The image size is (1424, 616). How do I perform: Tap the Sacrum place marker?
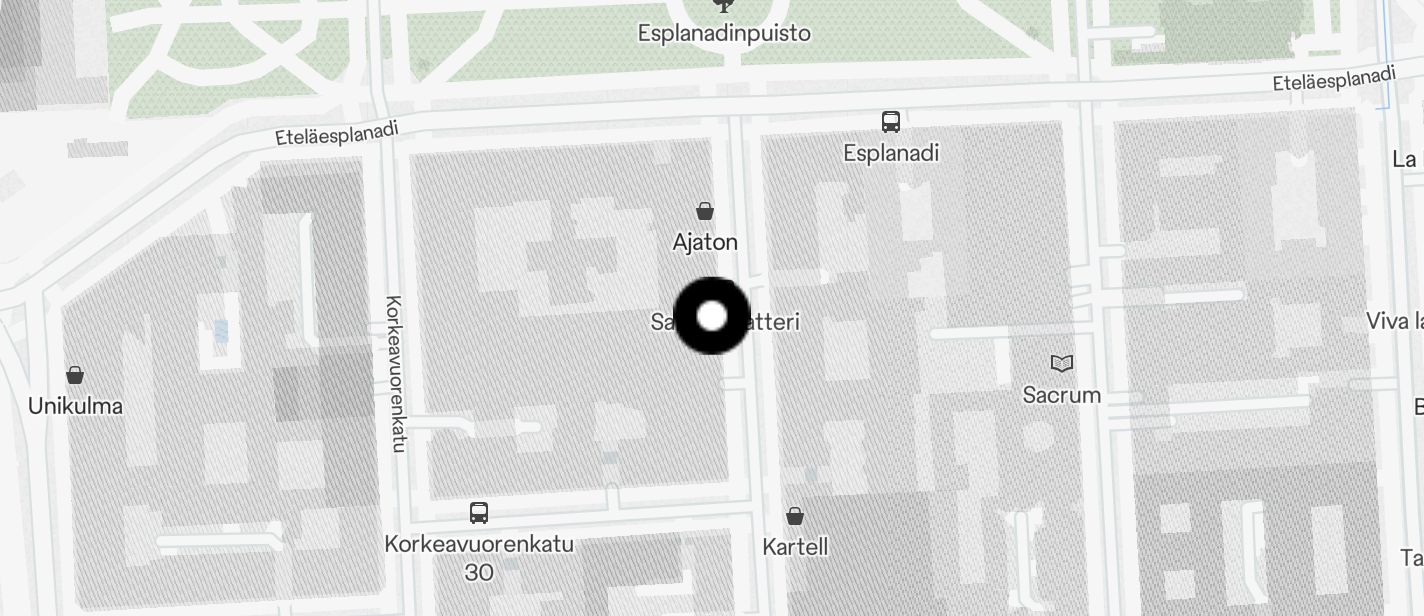1062,364
